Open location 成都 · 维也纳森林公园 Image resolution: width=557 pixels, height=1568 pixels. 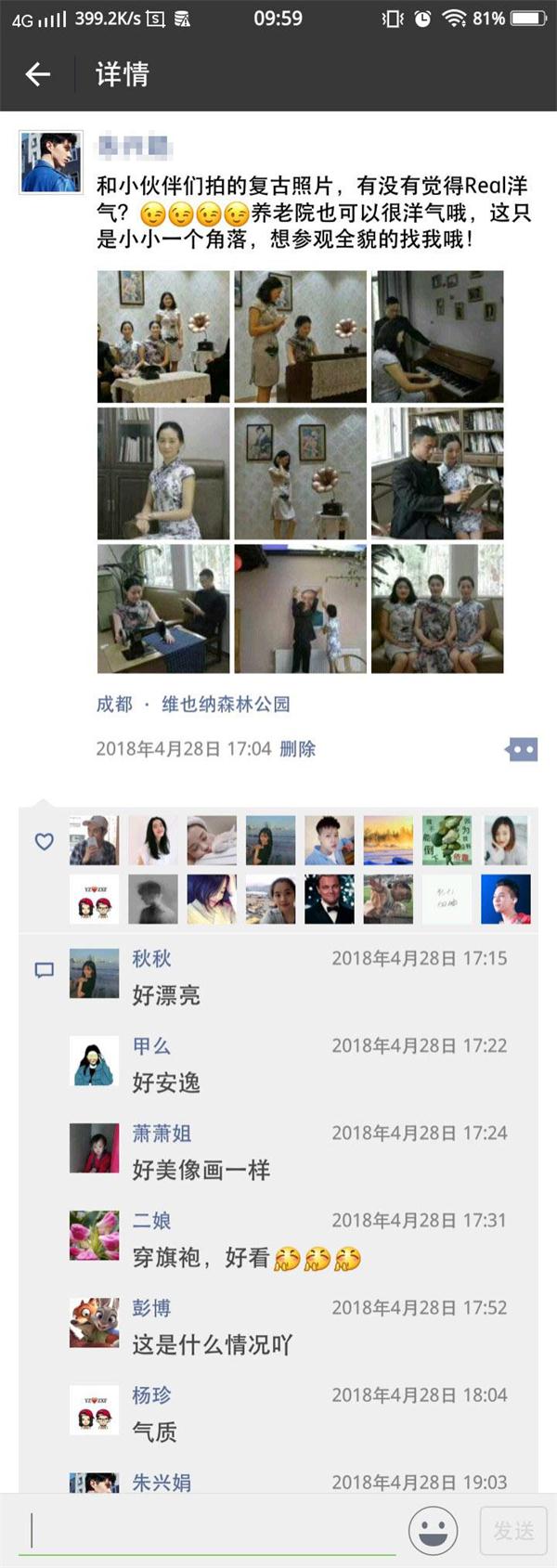(193, 705)
